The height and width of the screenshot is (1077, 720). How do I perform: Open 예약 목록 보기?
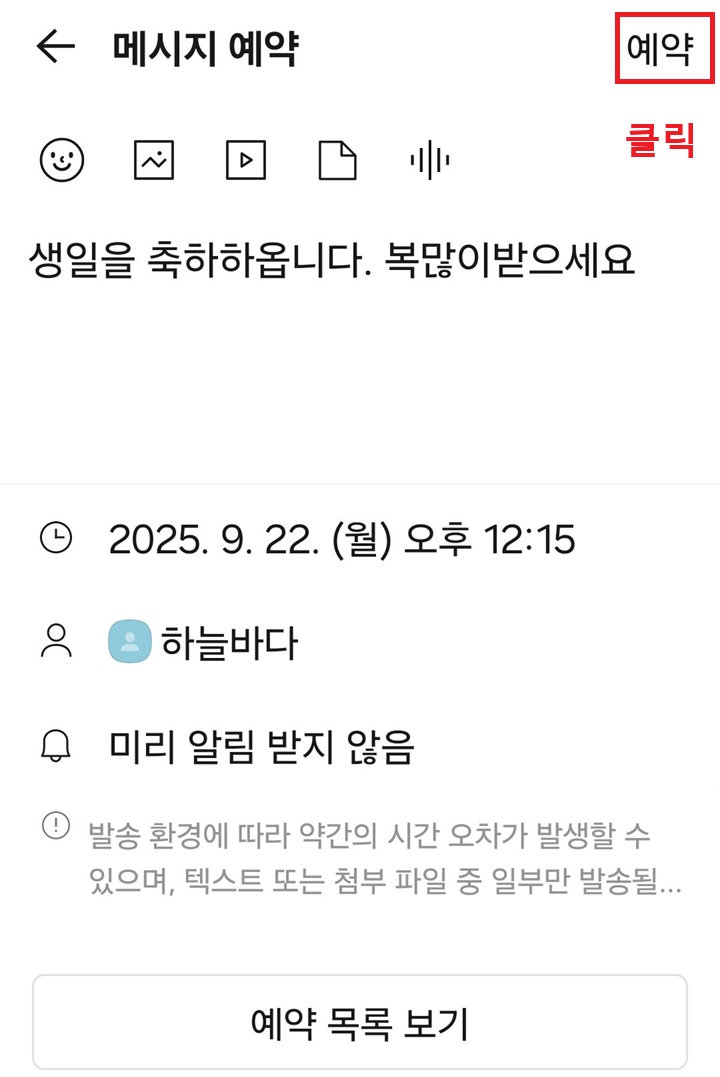click(360, 1020)
